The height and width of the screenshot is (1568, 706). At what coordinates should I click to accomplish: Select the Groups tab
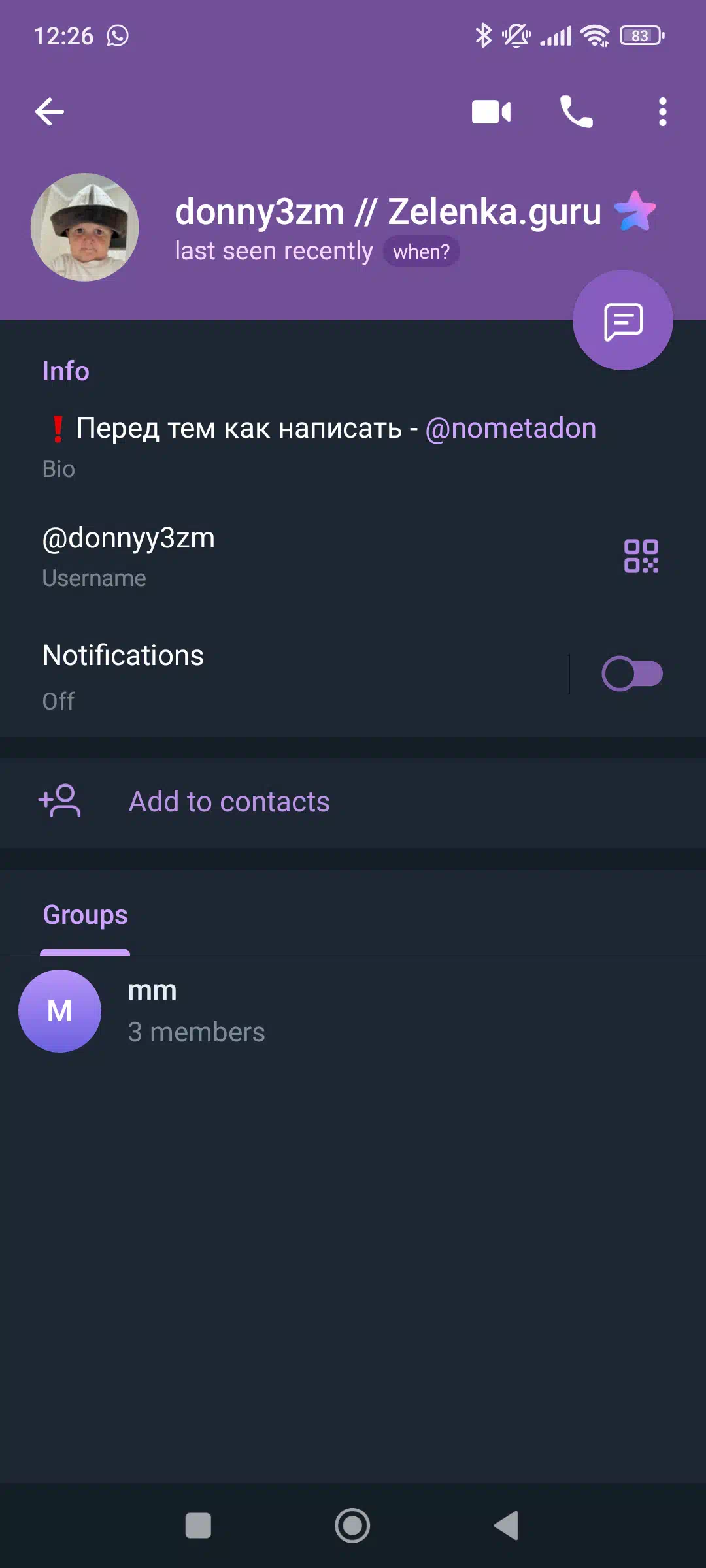(x=85, y=915)
